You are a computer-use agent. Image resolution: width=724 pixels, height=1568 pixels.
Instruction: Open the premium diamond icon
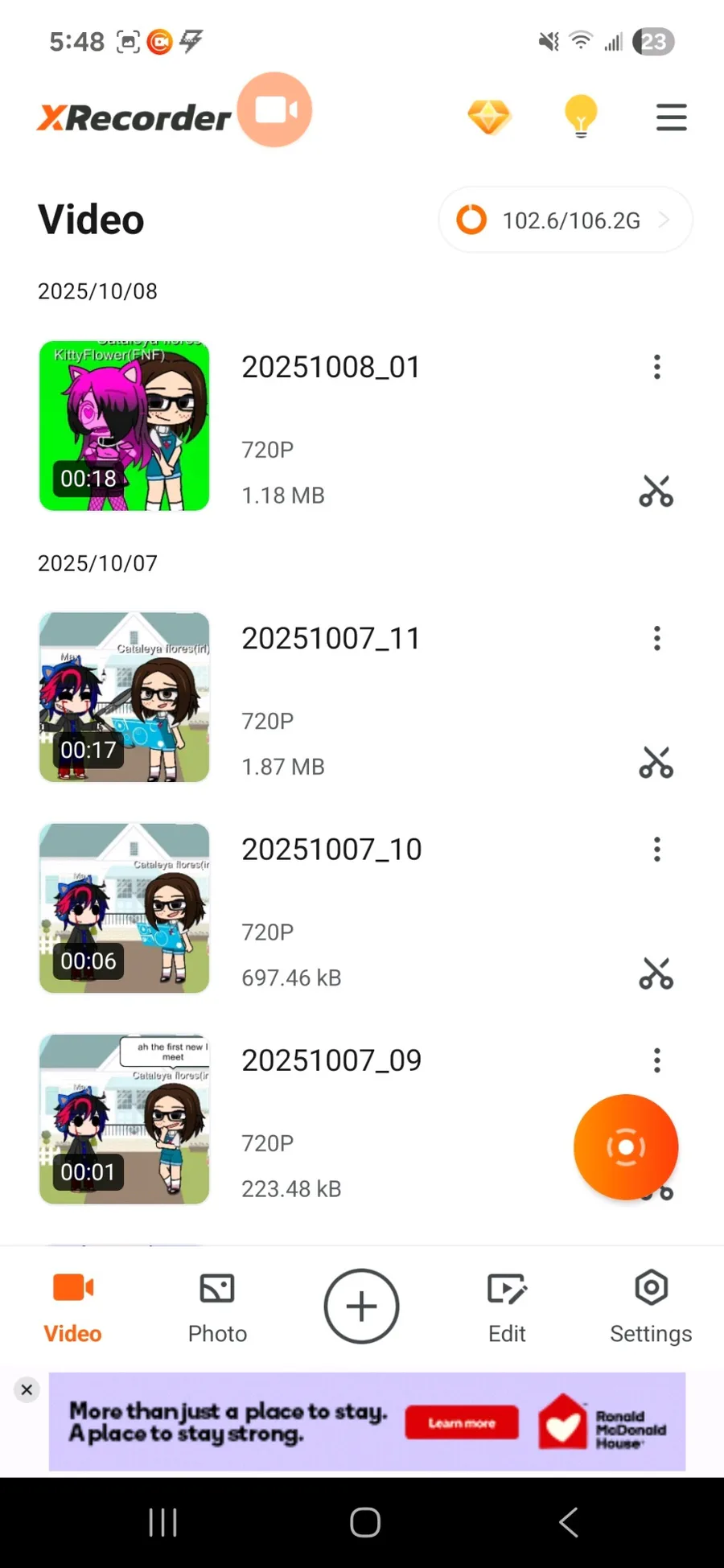488,117
